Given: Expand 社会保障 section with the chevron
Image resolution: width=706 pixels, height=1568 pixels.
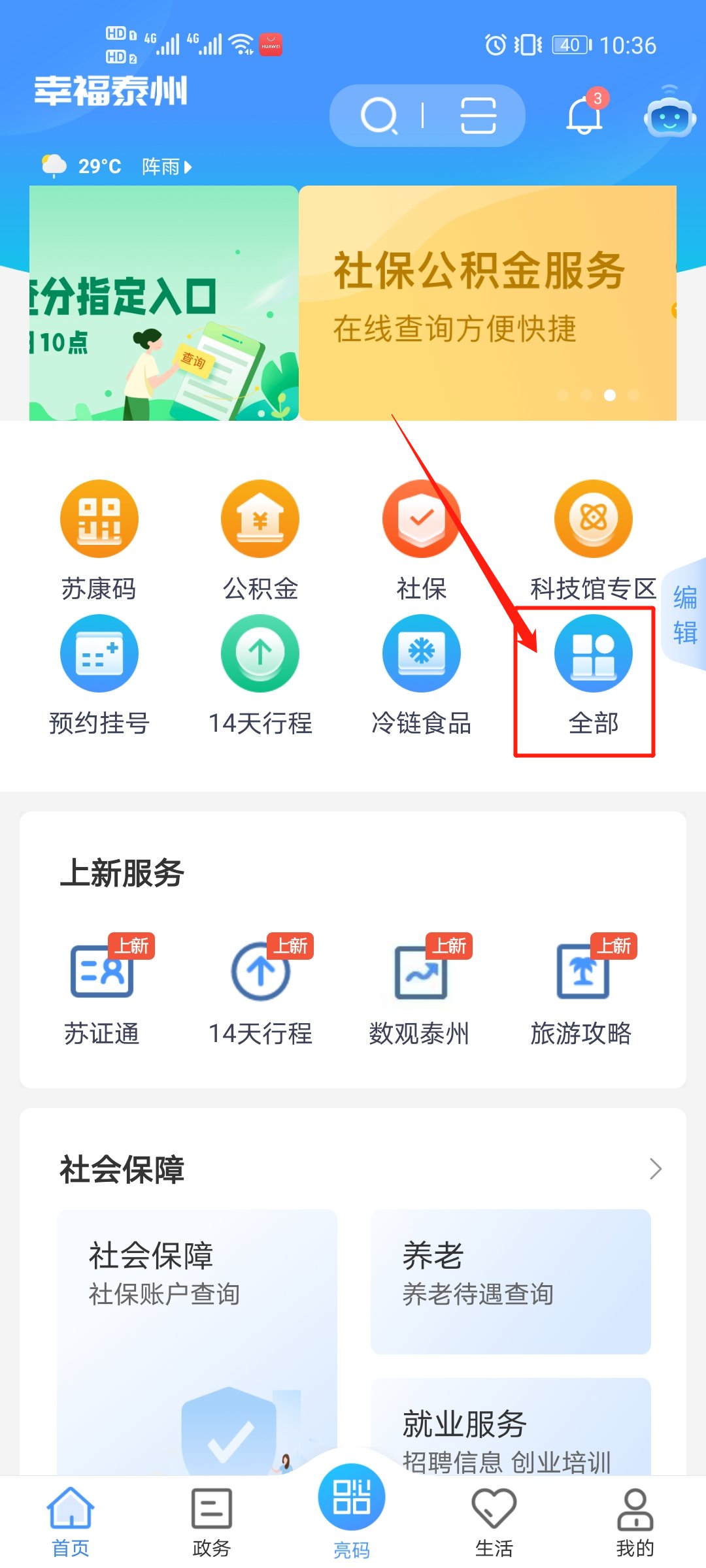Looking at the screenshot, I should pos(655,1169).
